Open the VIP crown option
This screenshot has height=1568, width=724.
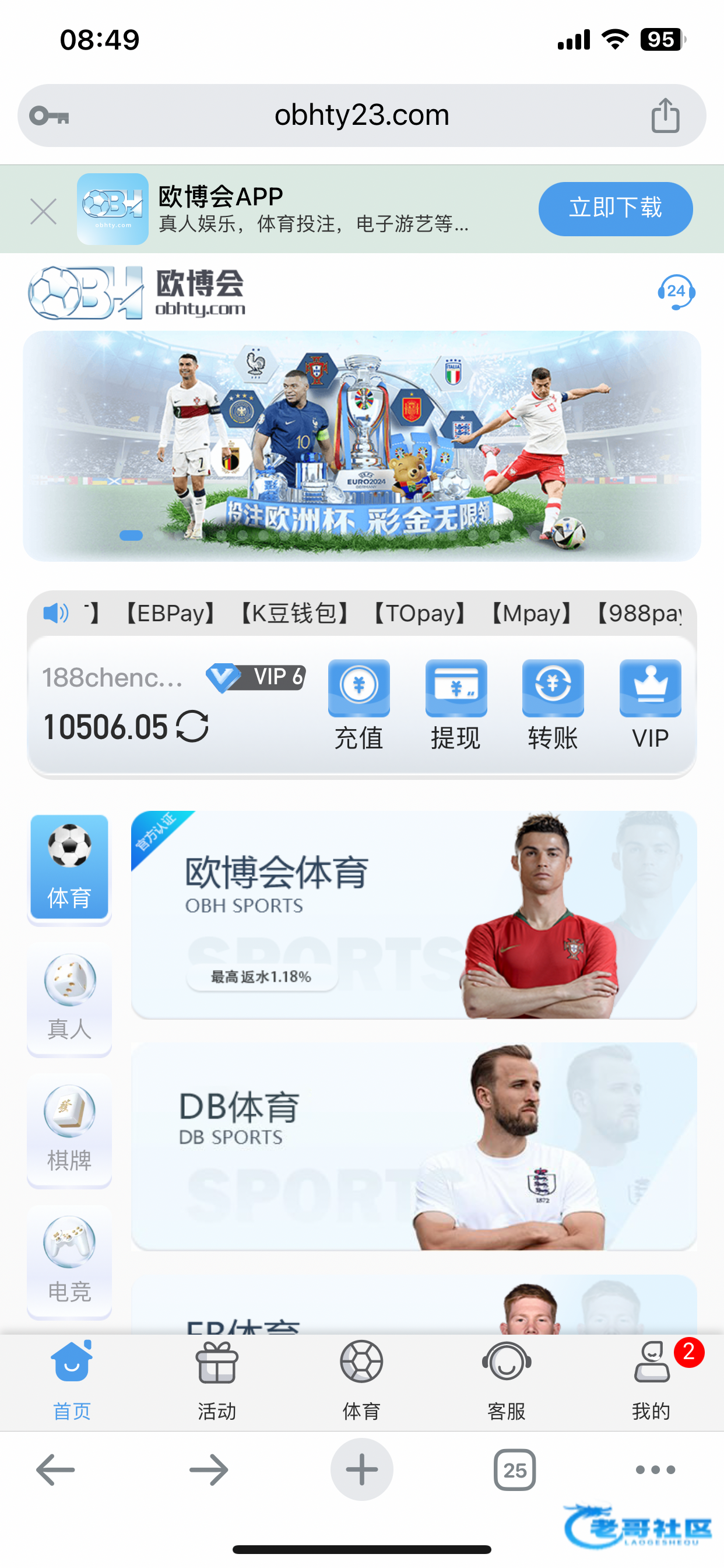[650, 703]
